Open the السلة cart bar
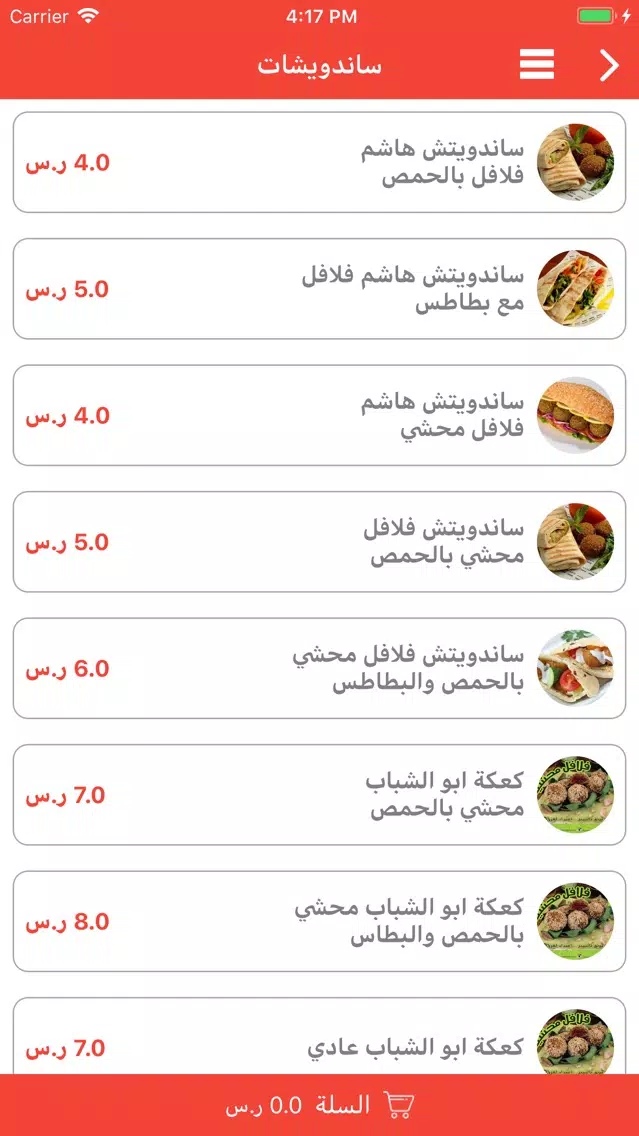The width and height of the screenshot is (639, 1136). click(320, 1105)
